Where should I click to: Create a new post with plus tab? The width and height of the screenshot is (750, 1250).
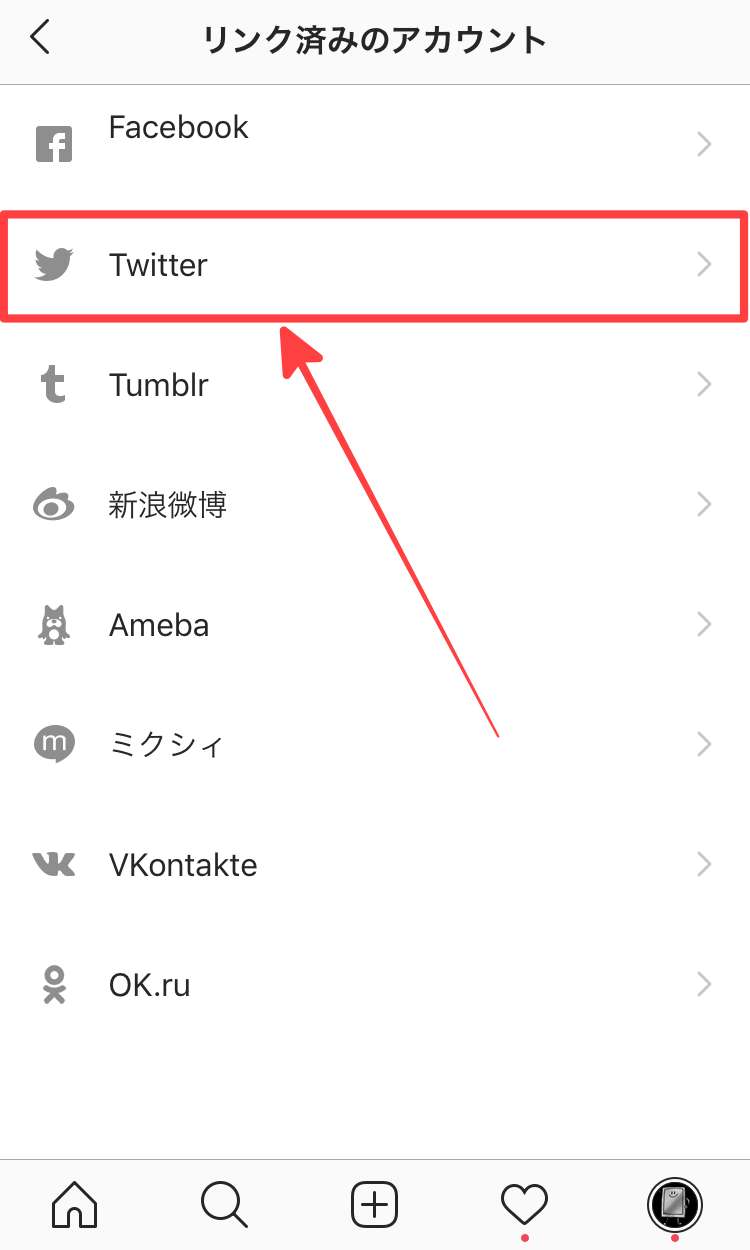[x=375, y=1205]
